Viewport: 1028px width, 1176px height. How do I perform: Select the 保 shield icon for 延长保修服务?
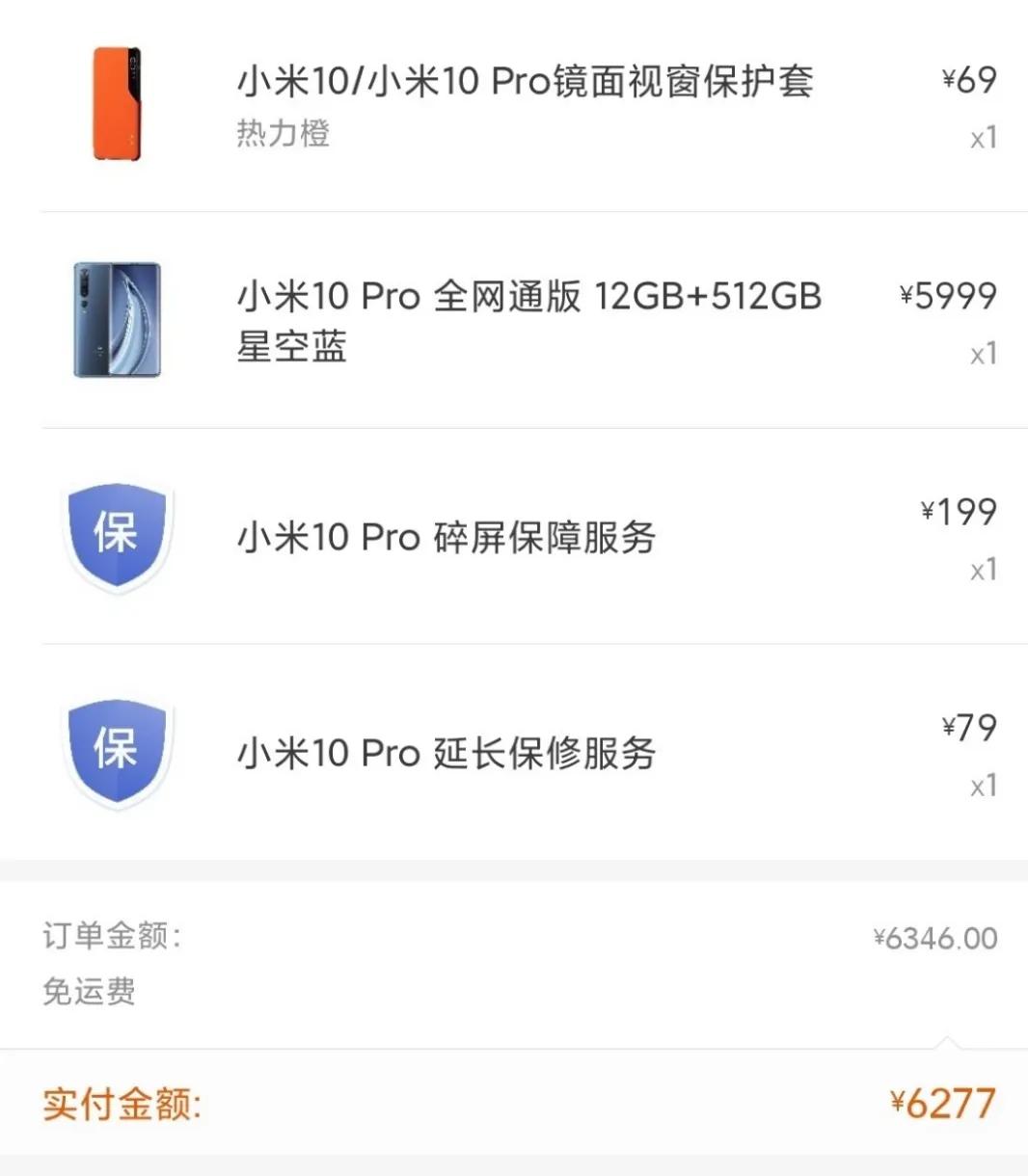118,754
